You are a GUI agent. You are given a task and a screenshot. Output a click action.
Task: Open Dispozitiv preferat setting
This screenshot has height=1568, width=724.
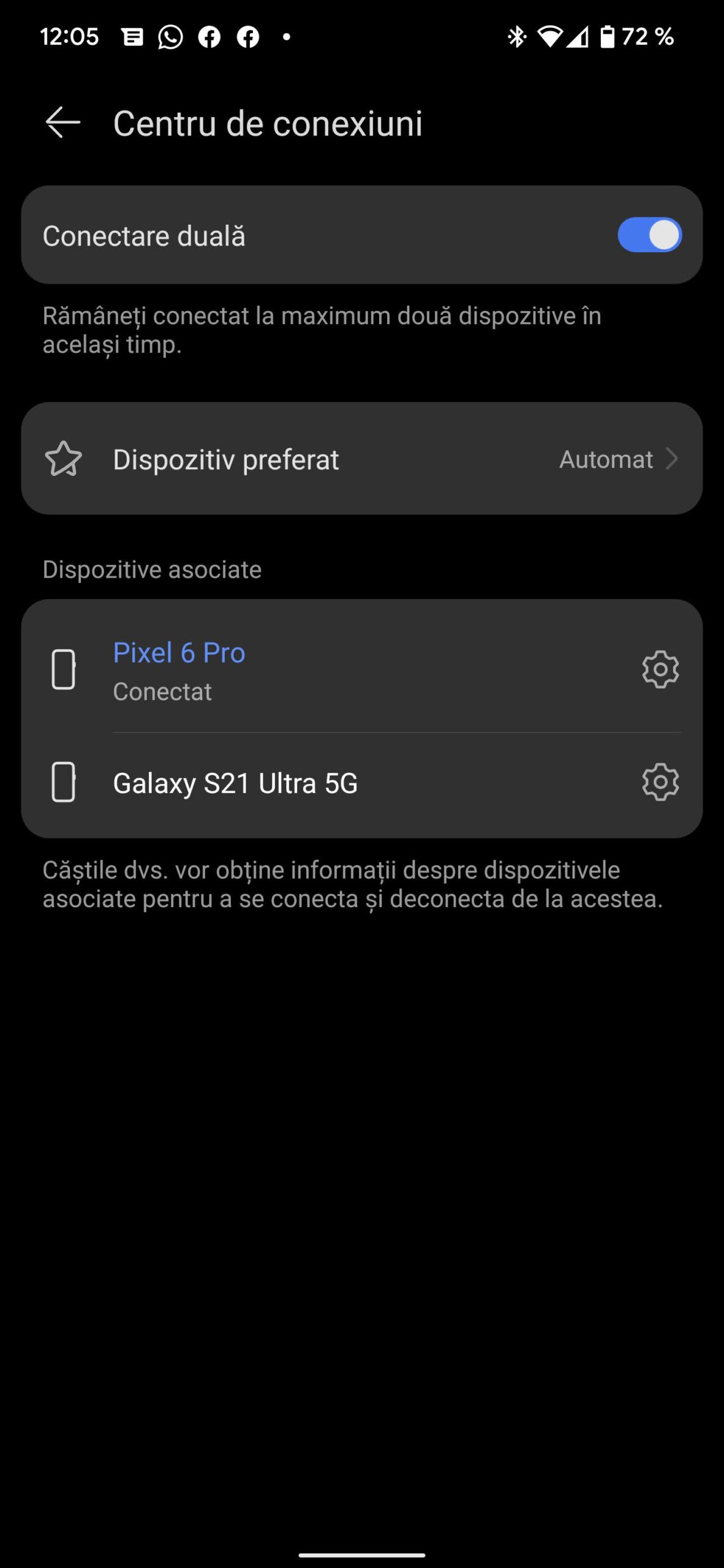361,459
